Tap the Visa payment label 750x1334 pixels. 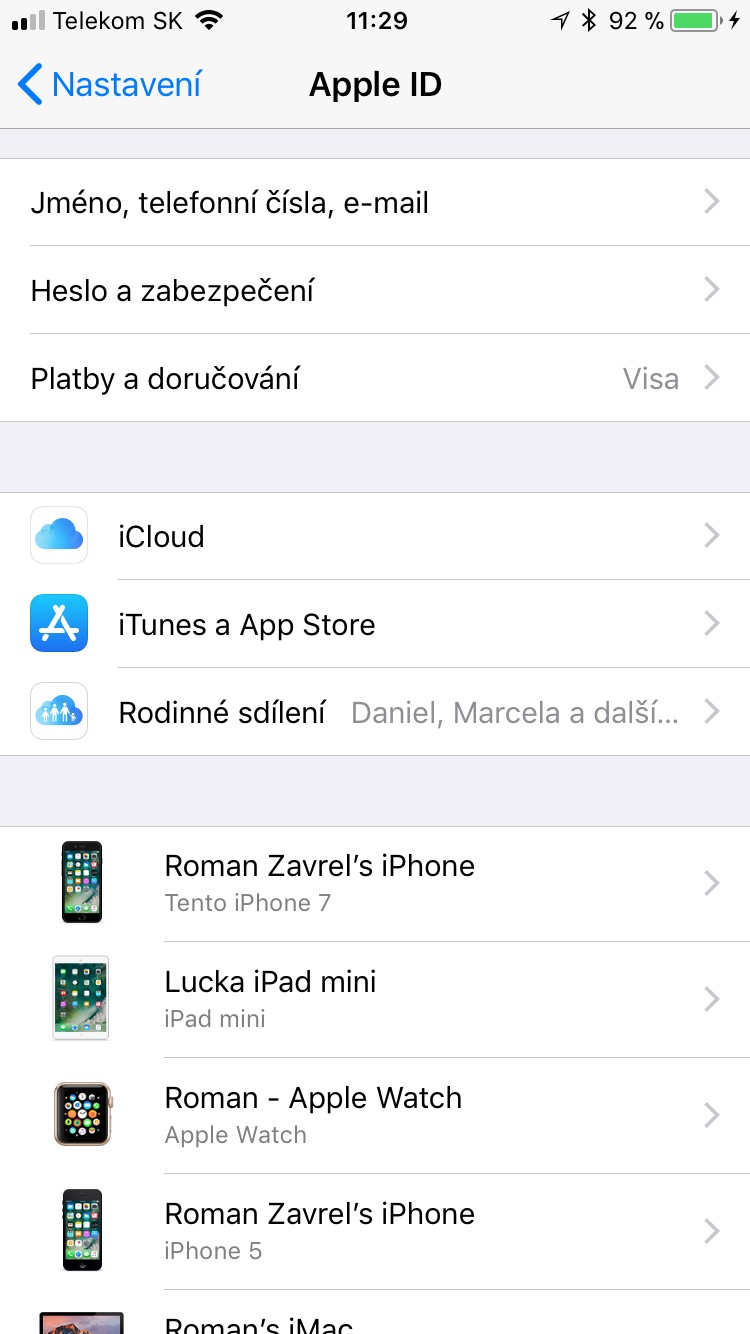click(652, 378)
